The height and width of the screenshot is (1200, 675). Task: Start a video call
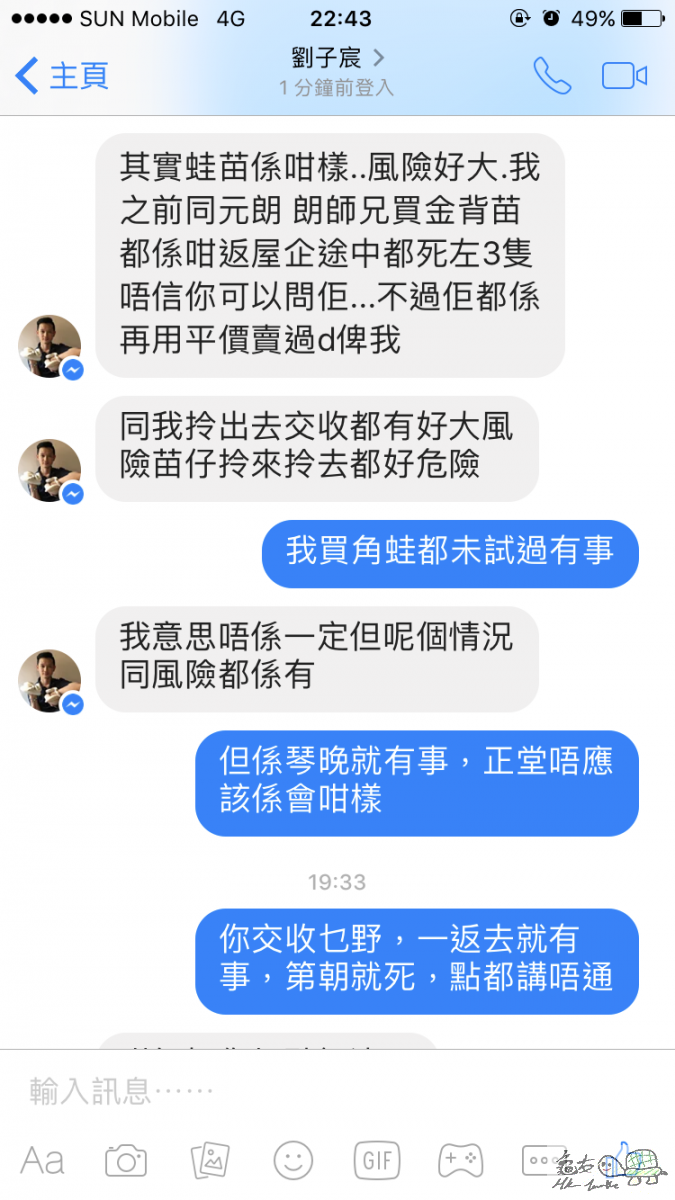click(x=624, y=75)
